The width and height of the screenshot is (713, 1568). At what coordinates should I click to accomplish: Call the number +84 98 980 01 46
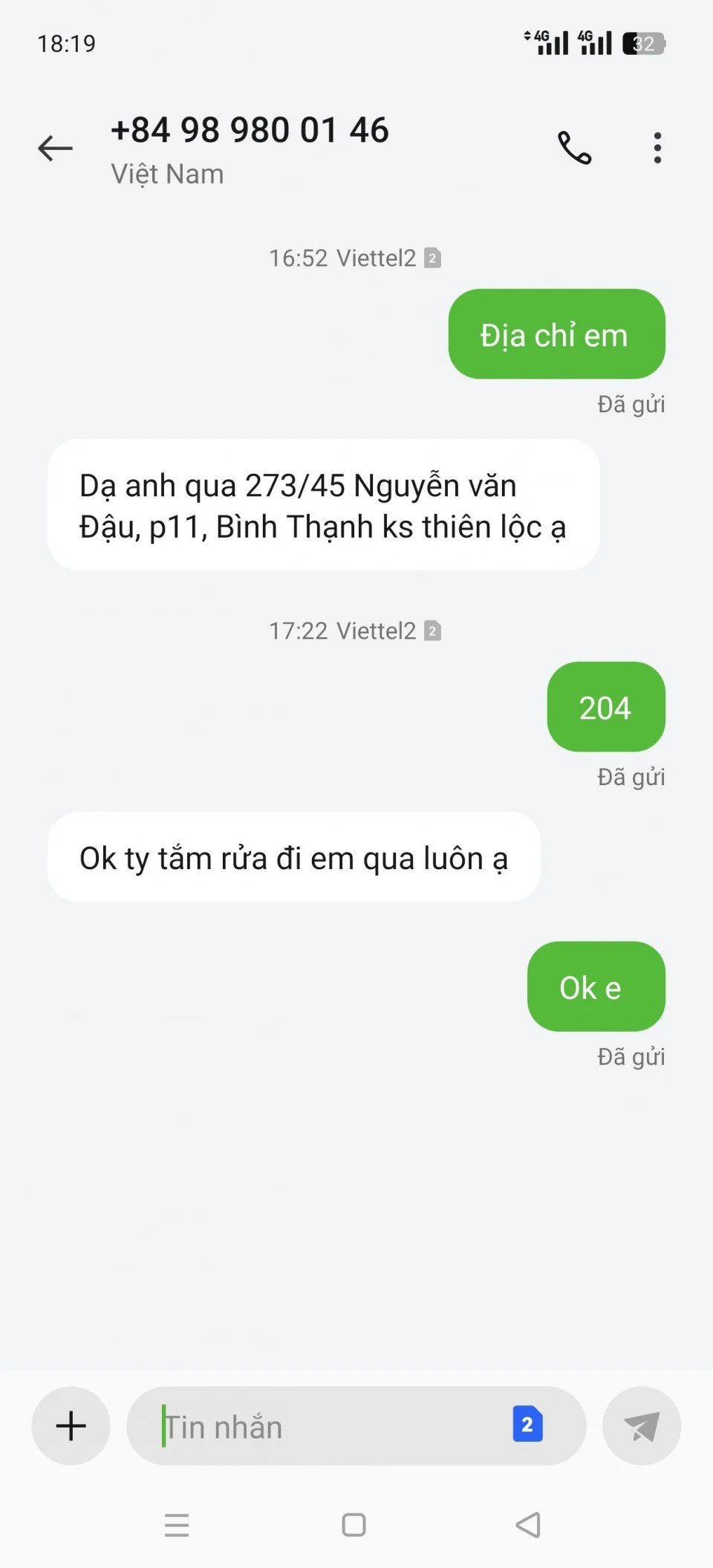pyautogui.click(x=575, y=148)
